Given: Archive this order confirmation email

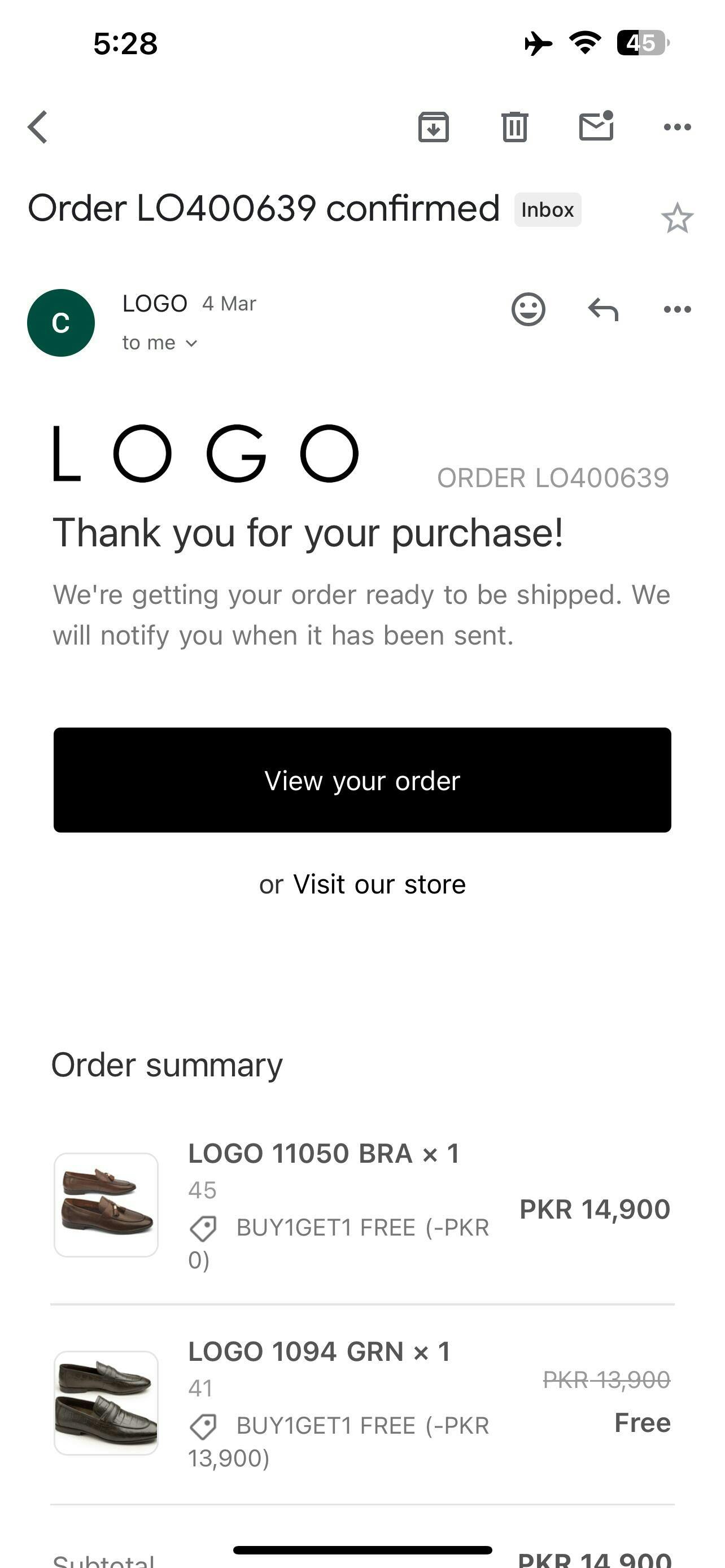Looking at the screenshot, I should [434, 127].
